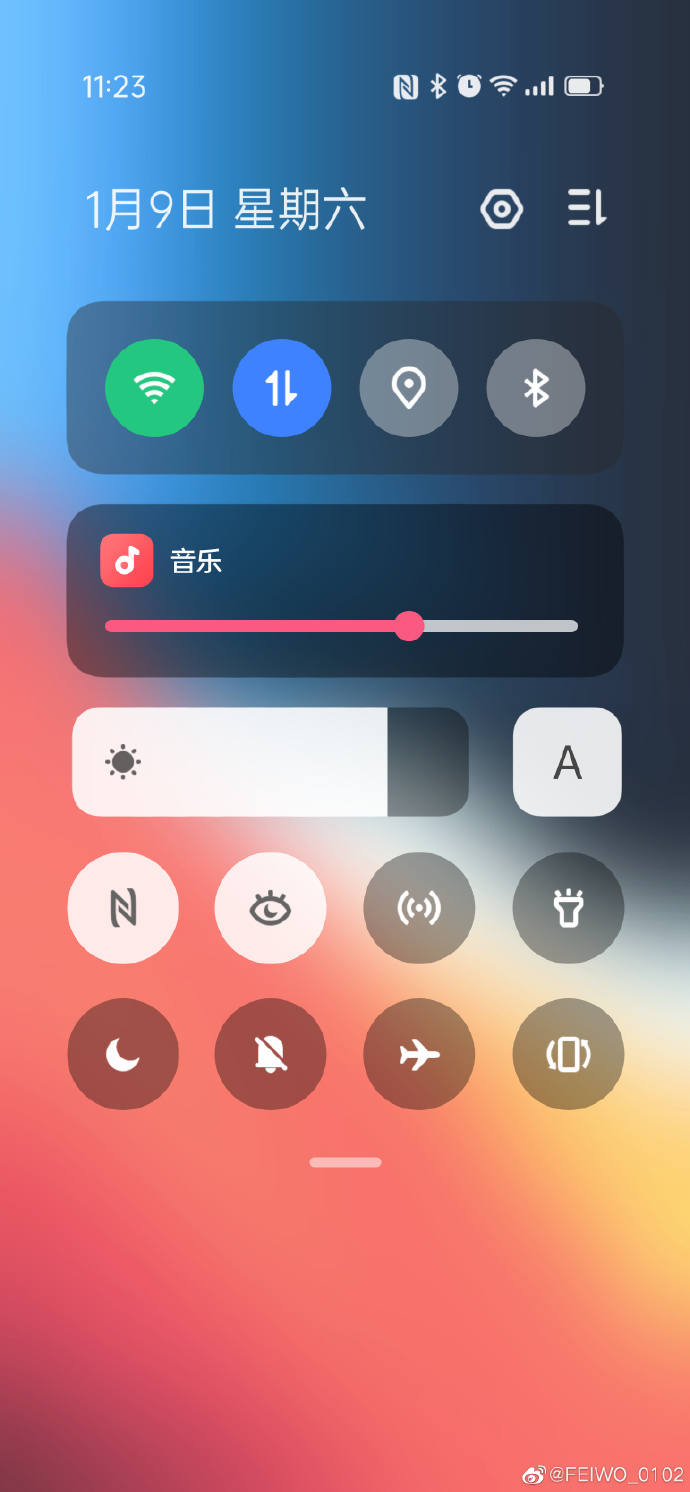690x1492 pixels.
Task: Tap the brightness slider bar
Action: point(270,762)
